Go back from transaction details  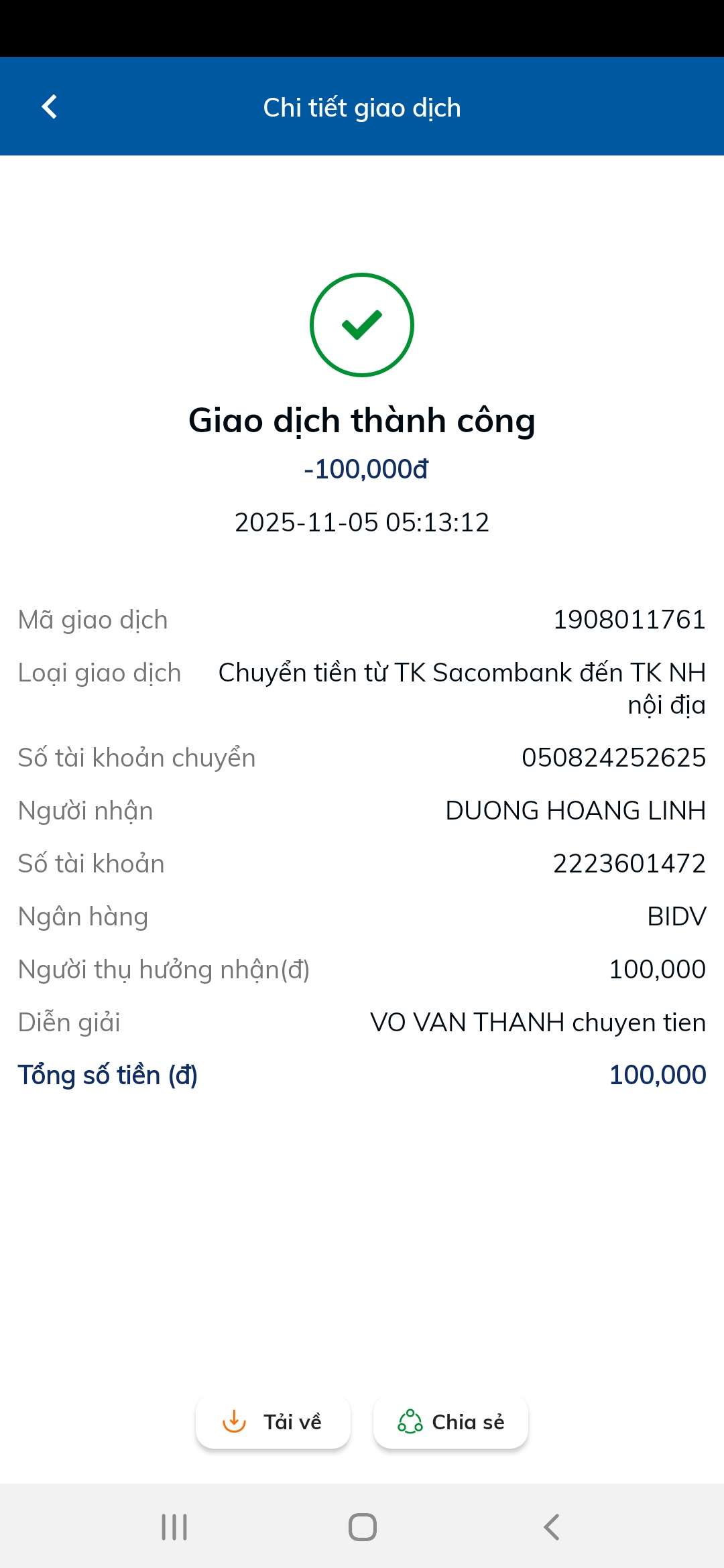[49, 107]
